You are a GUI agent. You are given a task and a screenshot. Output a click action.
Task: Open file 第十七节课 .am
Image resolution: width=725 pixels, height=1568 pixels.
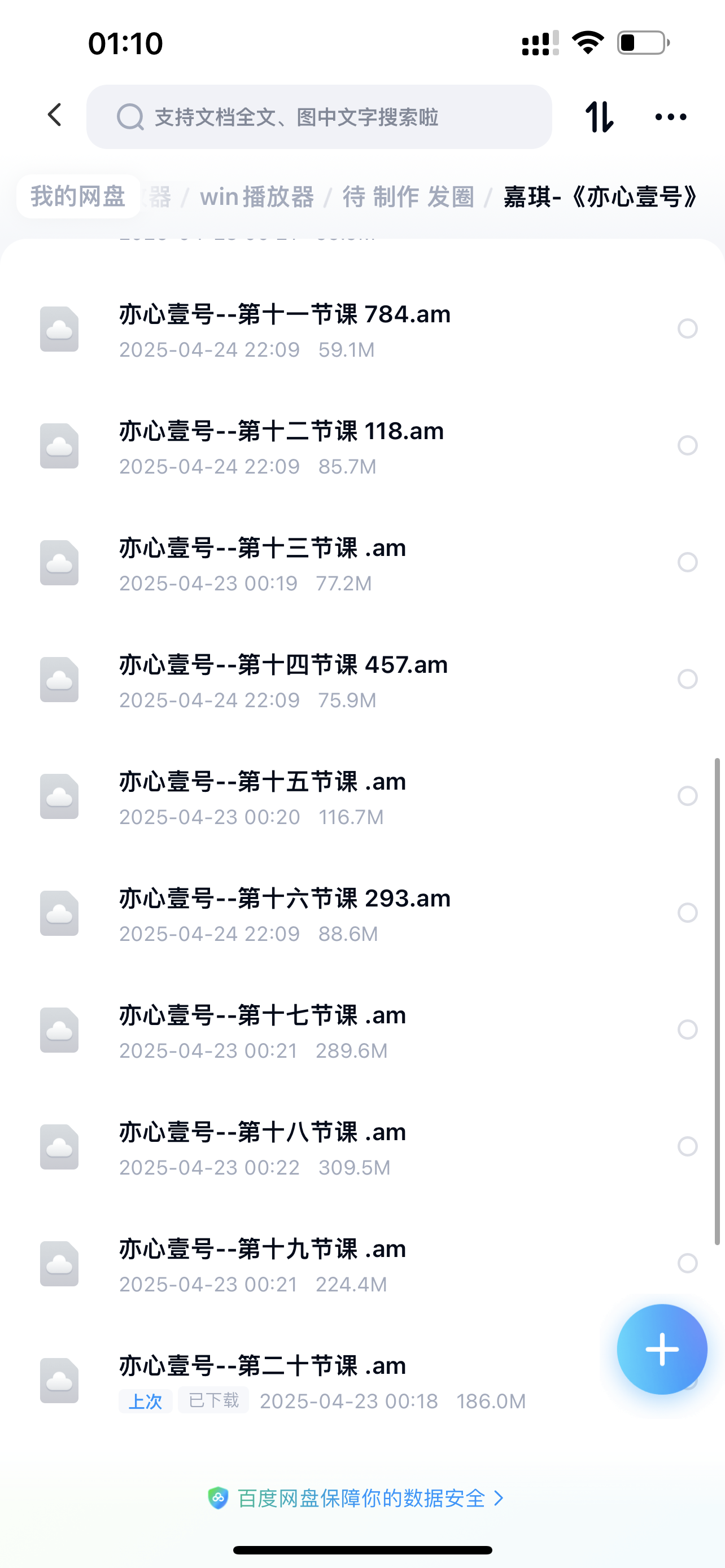coord(263,1031)
